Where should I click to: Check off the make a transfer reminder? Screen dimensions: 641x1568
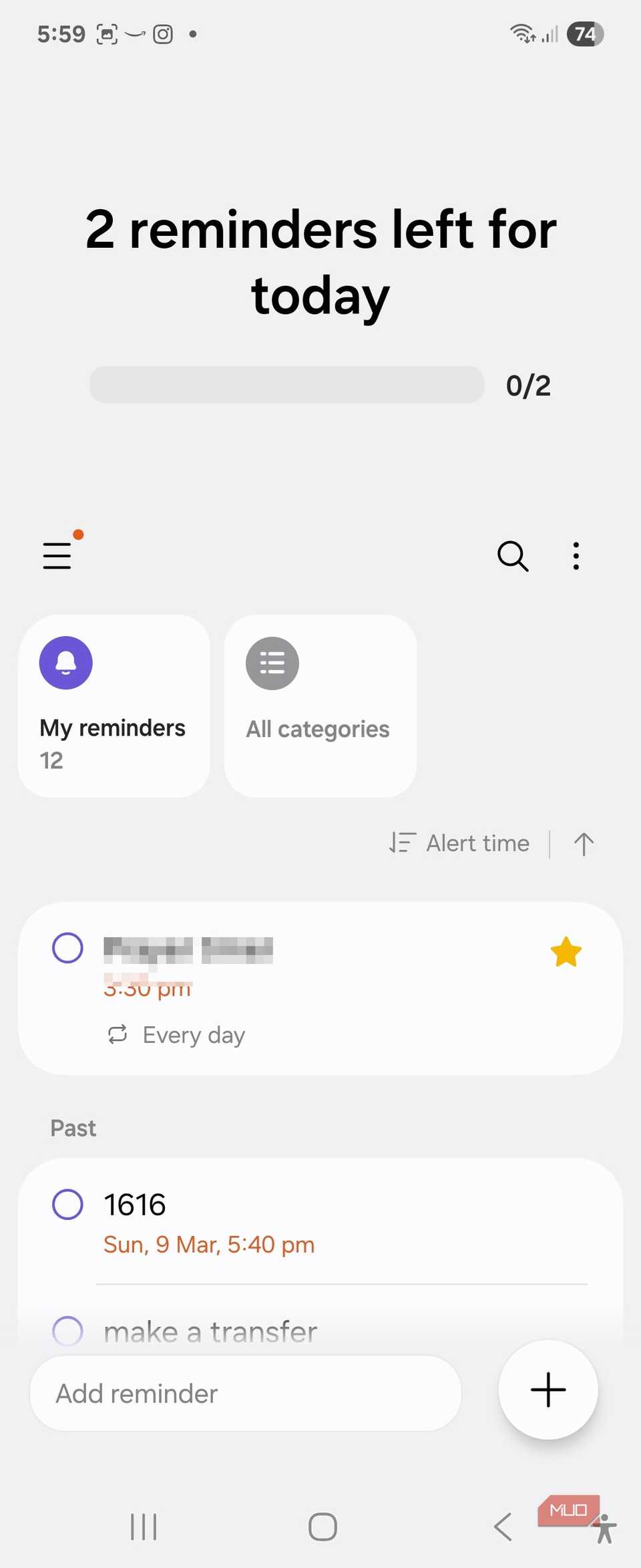pyautogui.click(x=67, y=1330)
